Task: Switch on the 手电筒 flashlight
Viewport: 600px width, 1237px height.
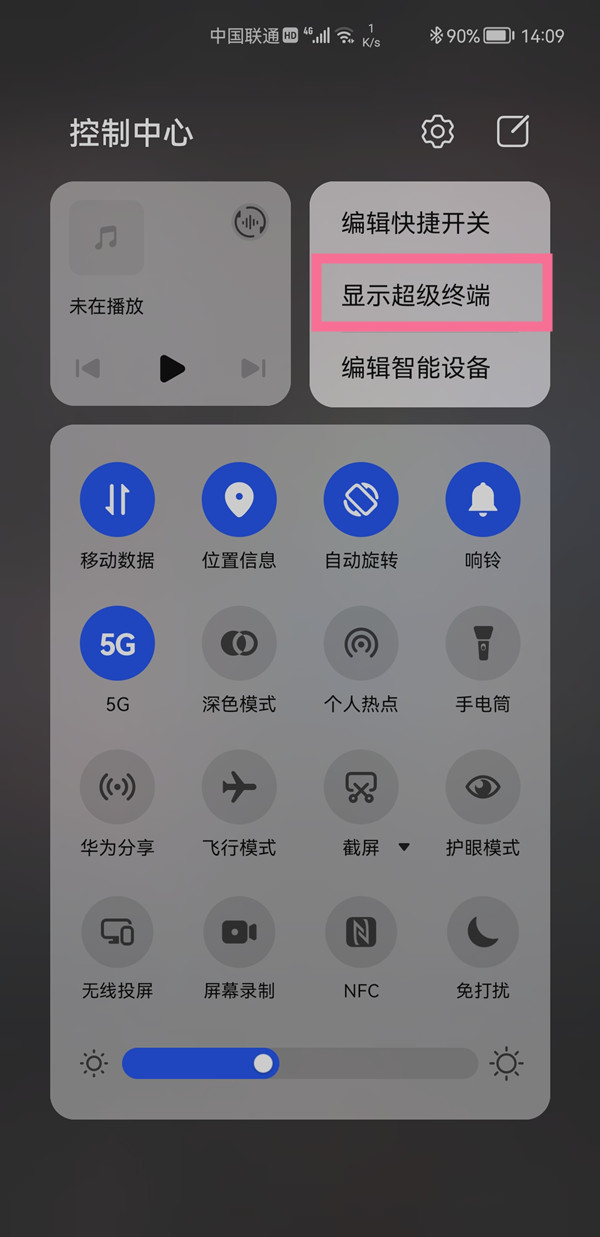Action: [x=483, y=643]
